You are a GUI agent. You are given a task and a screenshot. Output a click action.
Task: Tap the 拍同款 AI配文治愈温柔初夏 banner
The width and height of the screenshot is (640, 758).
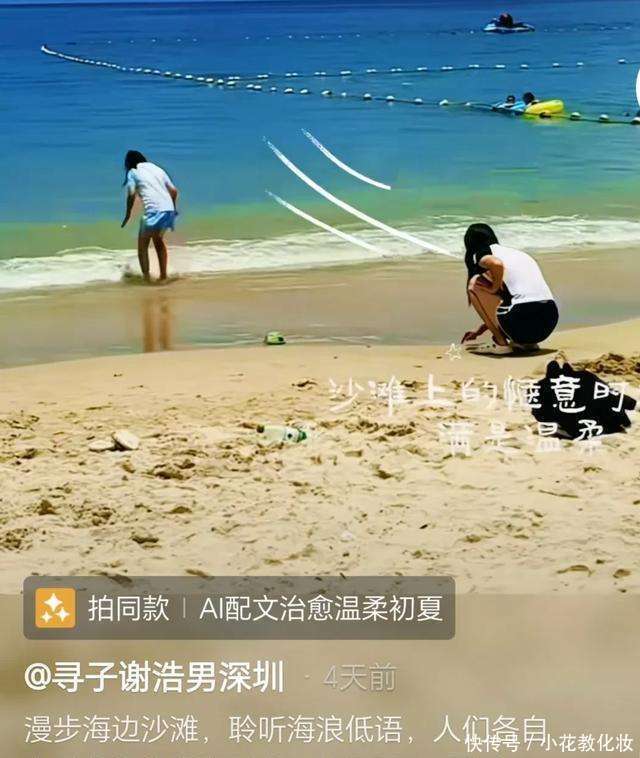click(x=239, y=608)
